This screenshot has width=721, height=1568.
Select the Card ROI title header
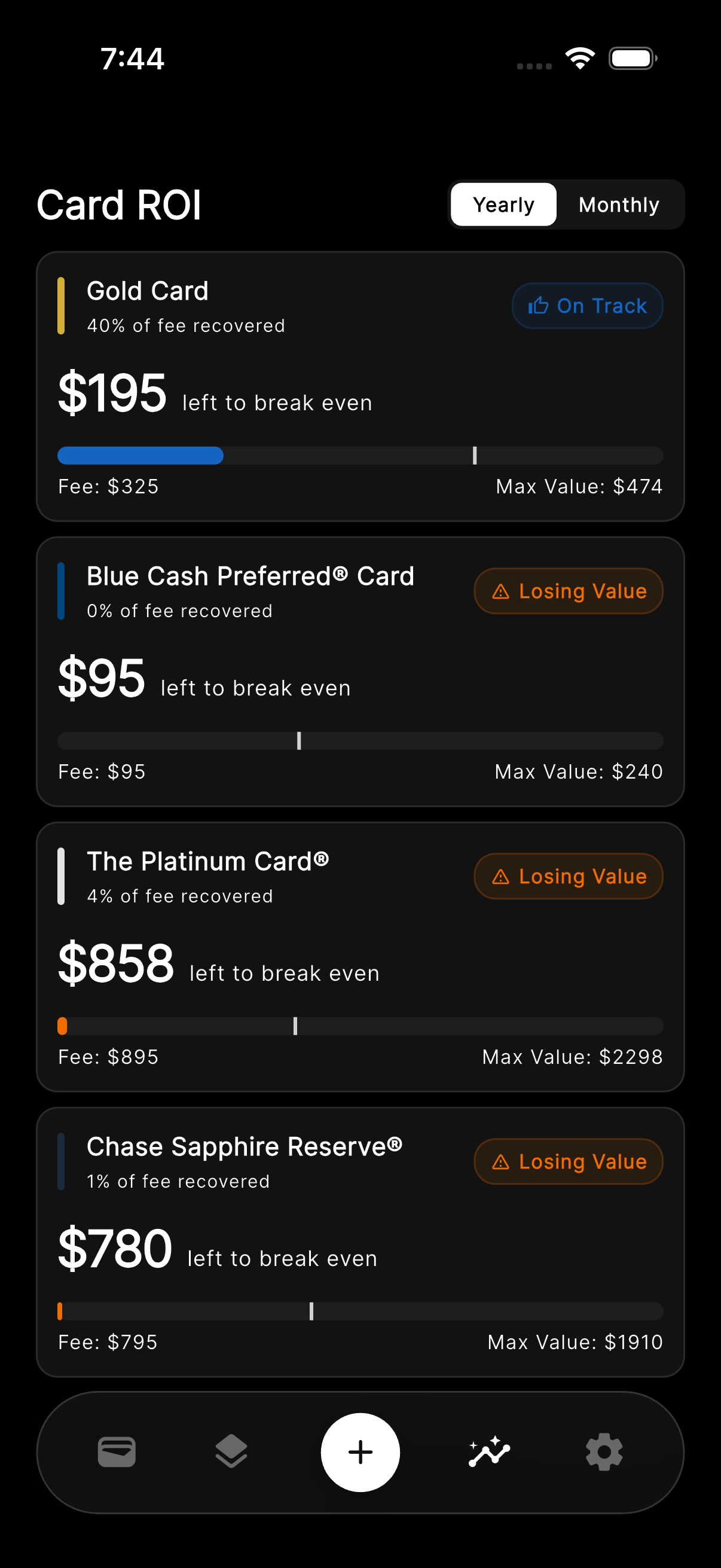point(120,205)
